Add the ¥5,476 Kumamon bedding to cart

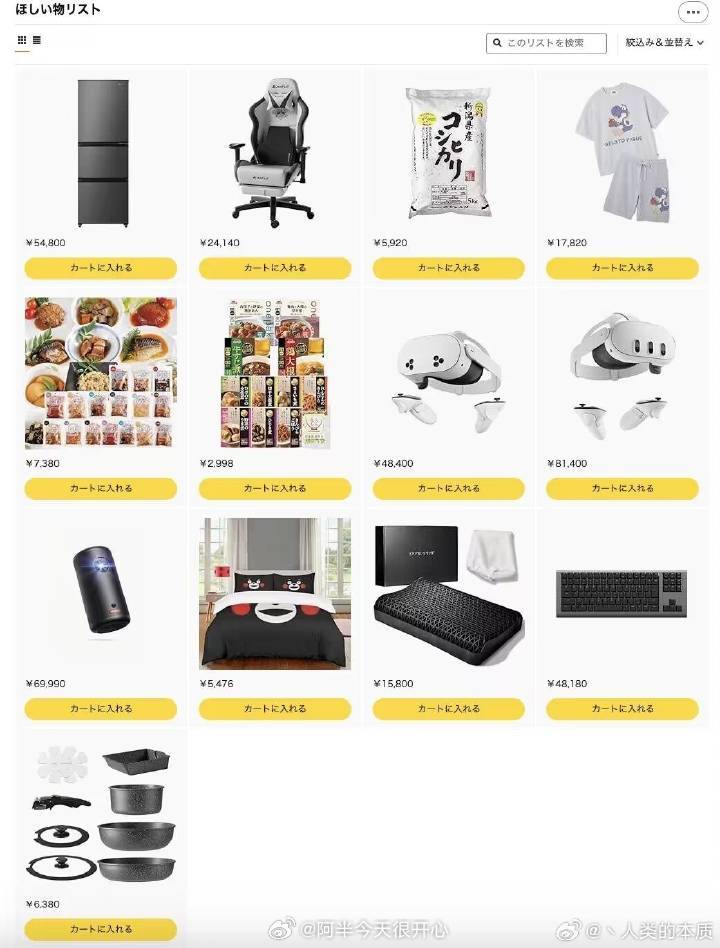coord(275,709)
